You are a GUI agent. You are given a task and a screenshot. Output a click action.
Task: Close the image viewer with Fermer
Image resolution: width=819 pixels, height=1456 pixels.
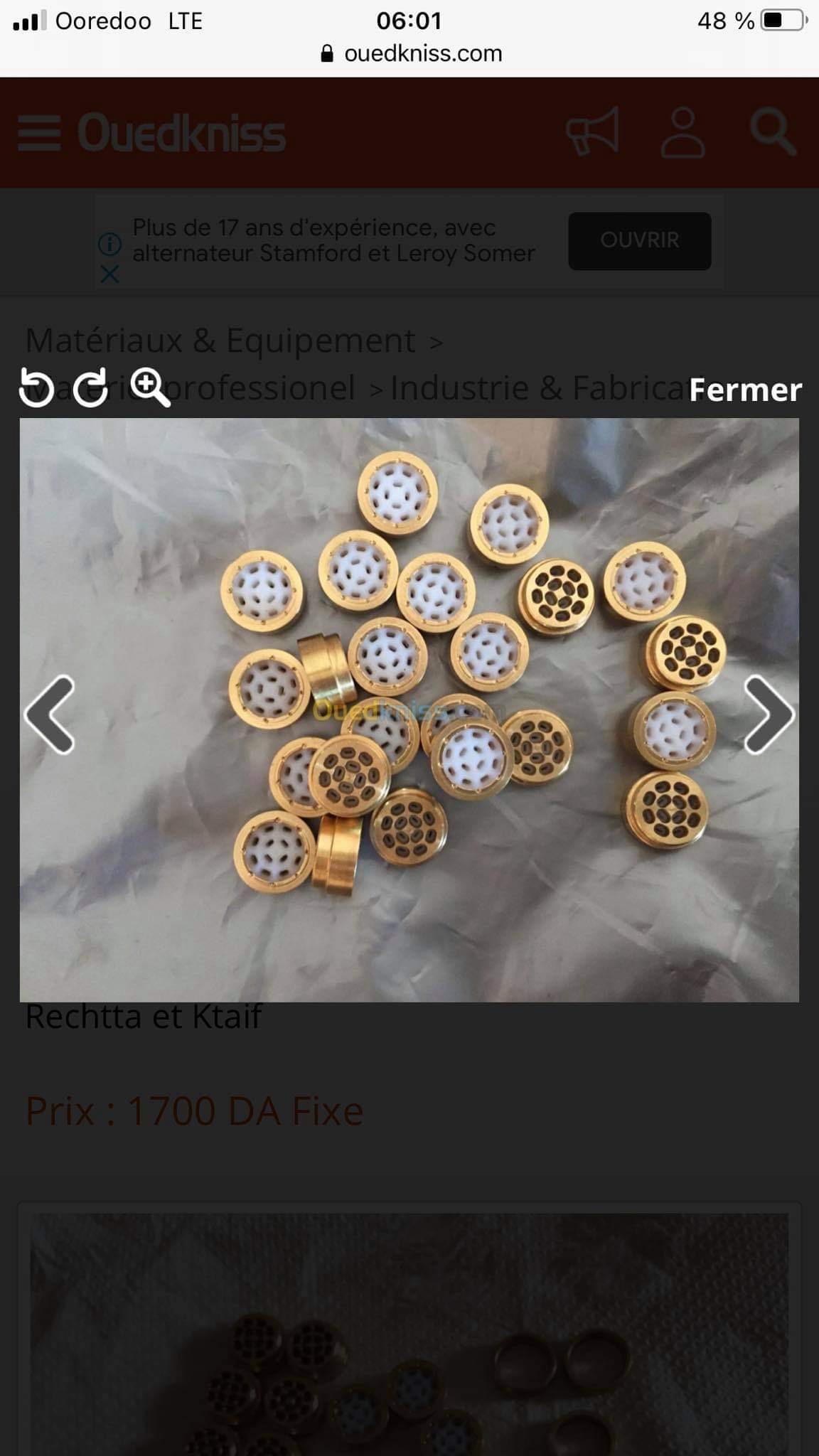[745, 390]
